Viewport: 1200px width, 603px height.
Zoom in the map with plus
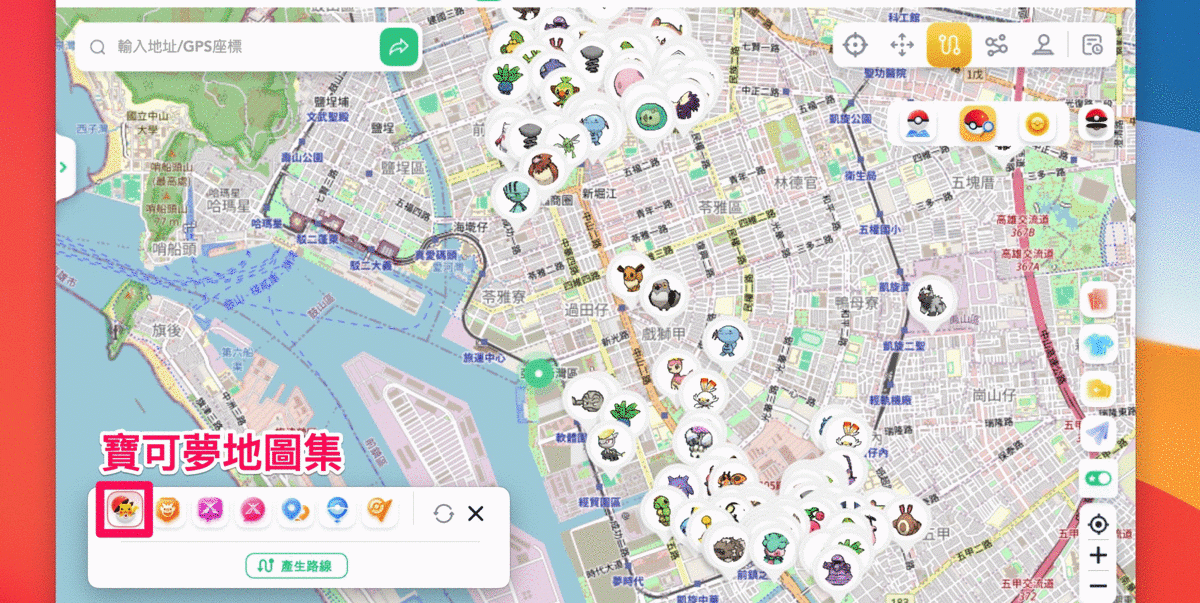pos(1098,555)
